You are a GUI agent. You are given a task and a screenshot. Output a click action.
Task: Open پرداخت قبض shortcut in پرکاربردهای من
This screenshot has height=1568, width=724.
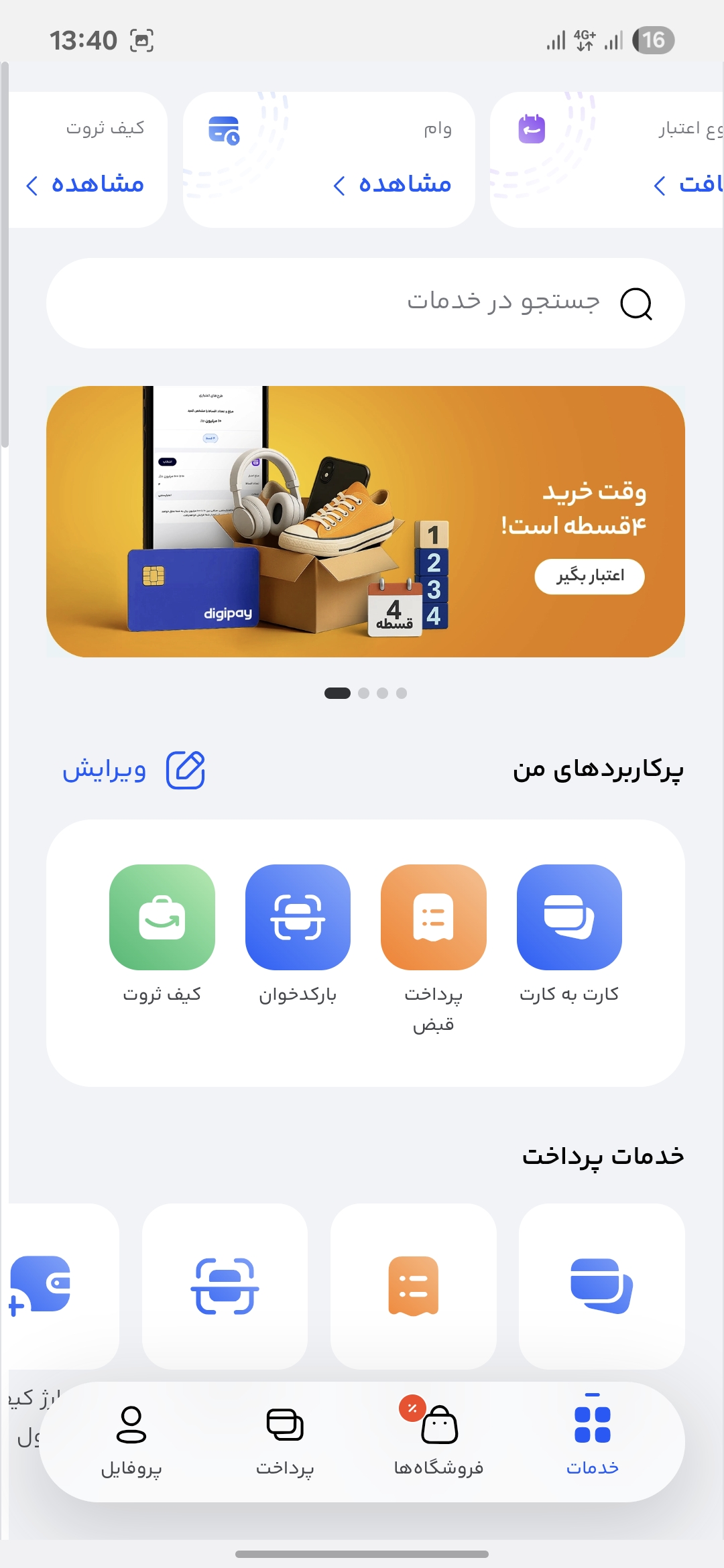click(433, 917)
